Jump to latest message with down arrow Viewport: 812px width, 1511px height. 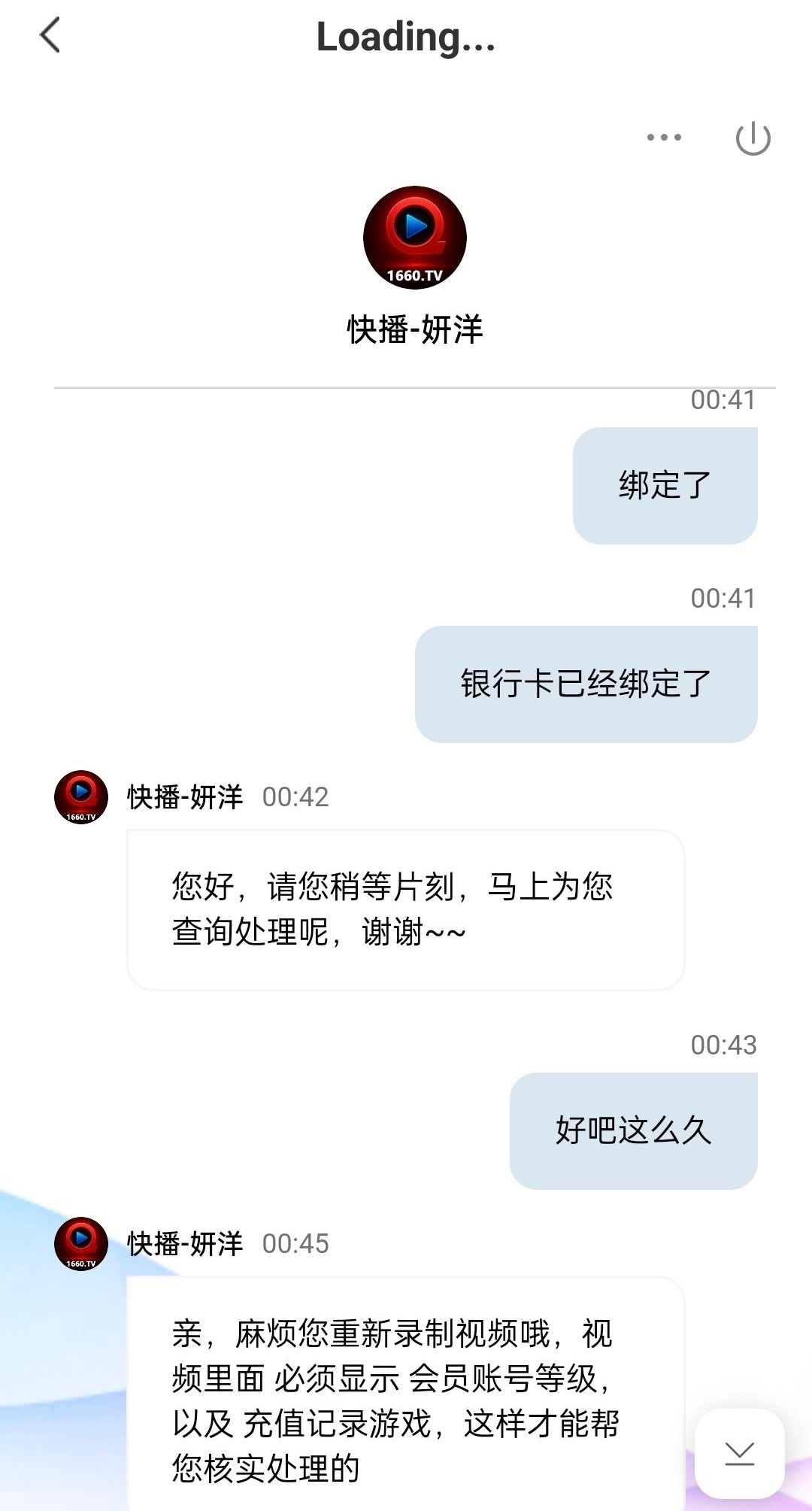pyautogui.click(x=739, y=1453)
